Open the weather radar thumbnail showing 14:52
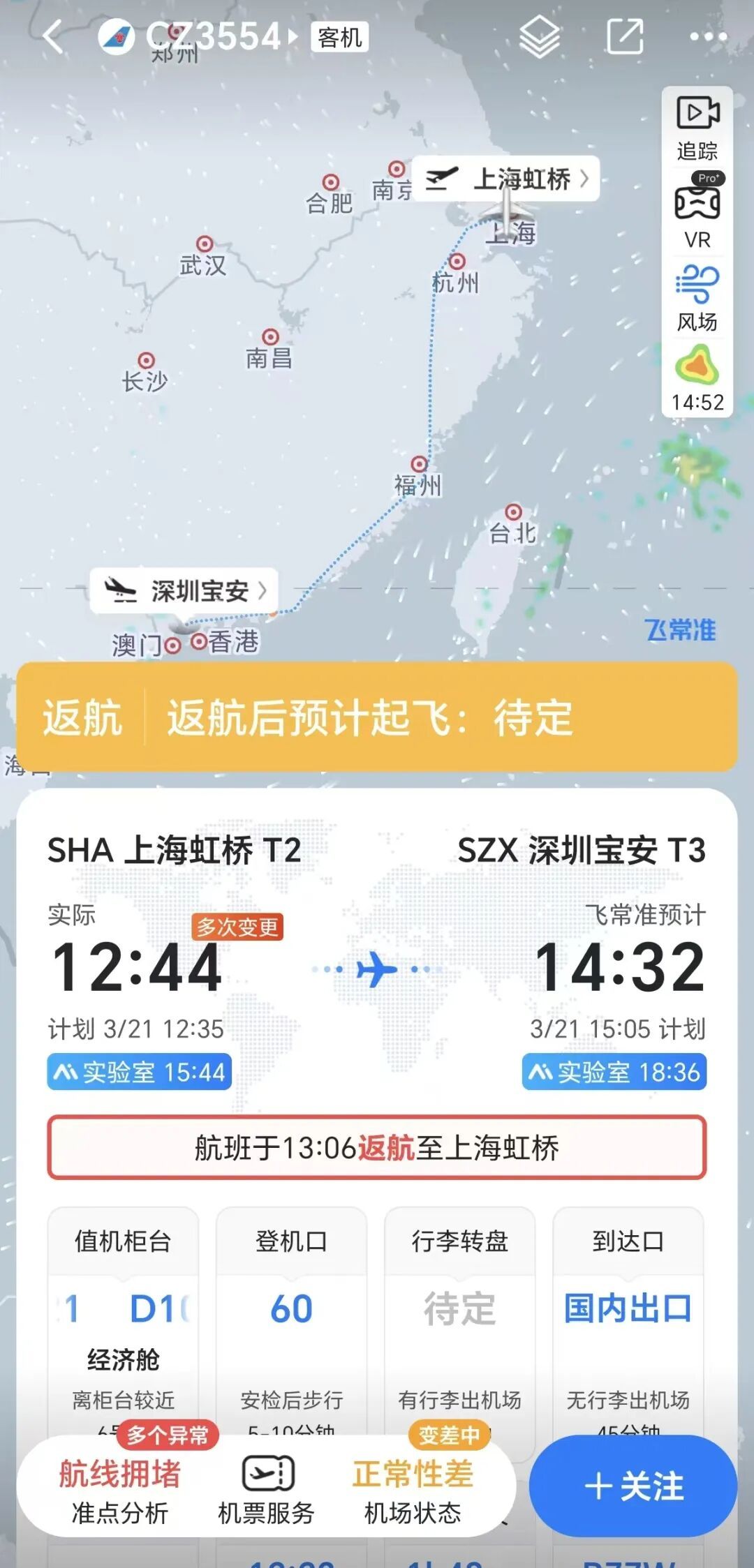 (697, 377)
